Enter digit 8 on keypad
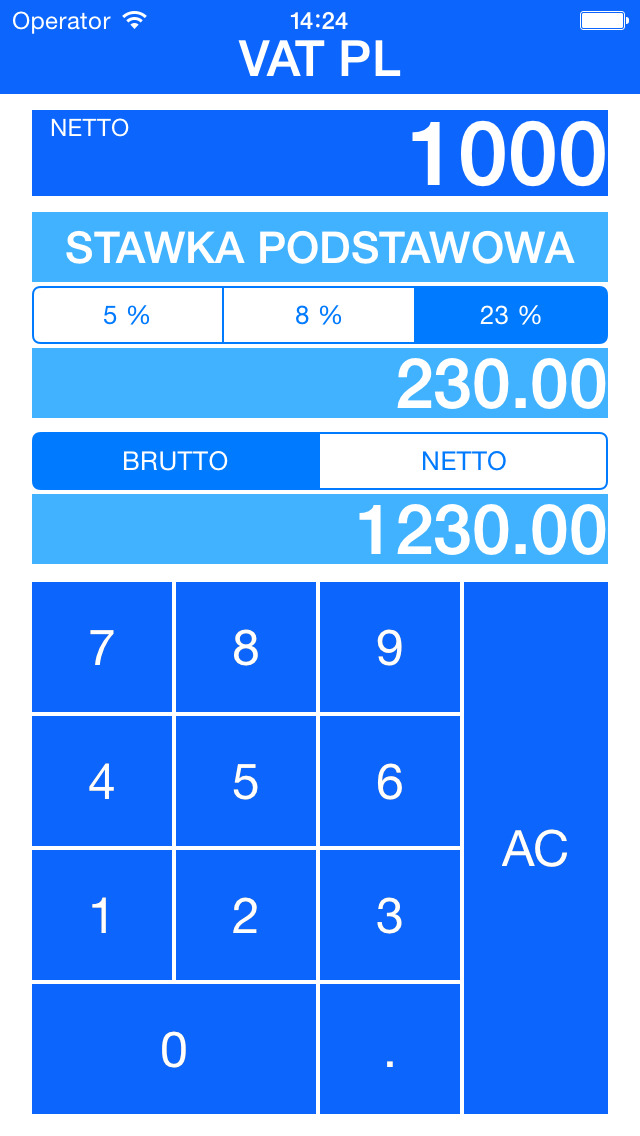 click(x=246, y=647)
